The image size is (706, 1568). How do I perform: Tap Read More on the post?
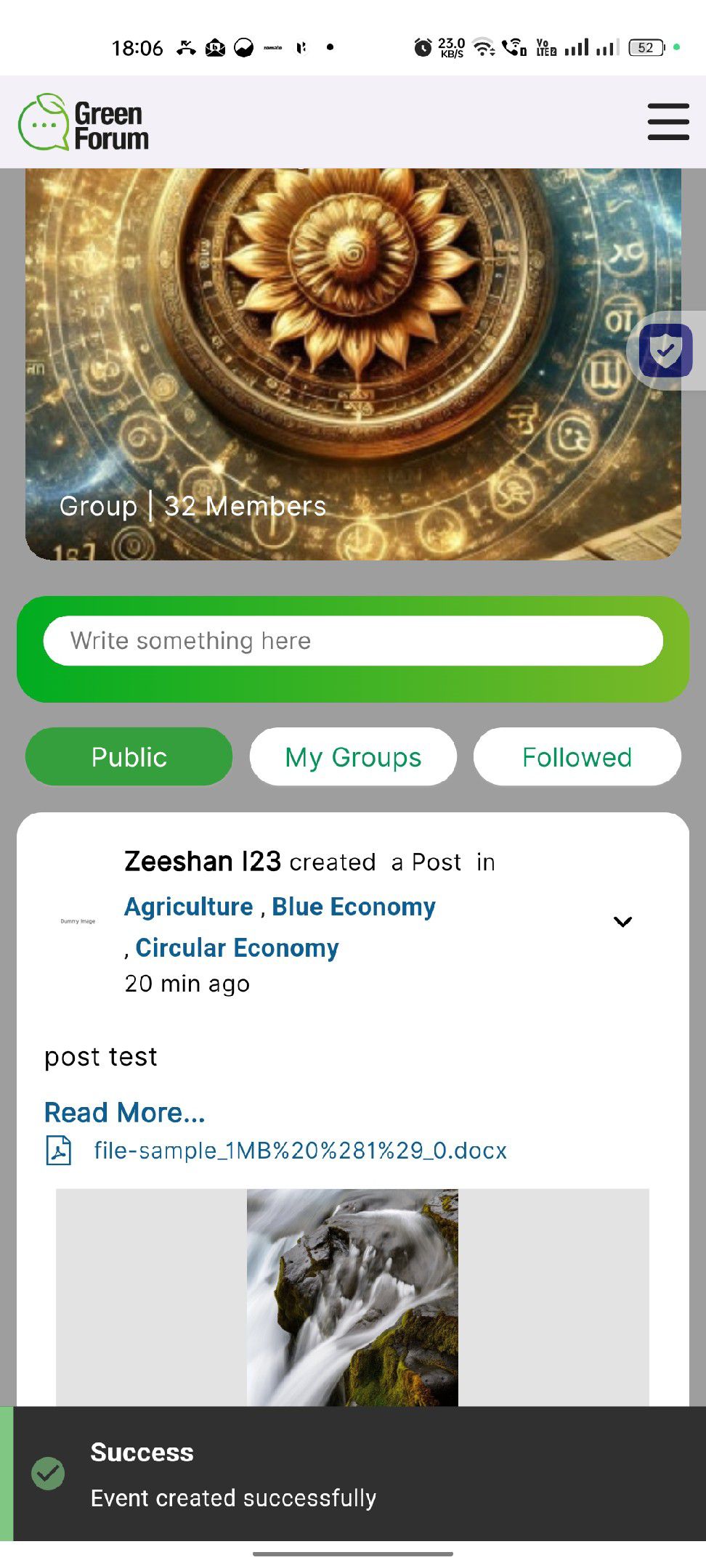click(x=125, y=1112)
